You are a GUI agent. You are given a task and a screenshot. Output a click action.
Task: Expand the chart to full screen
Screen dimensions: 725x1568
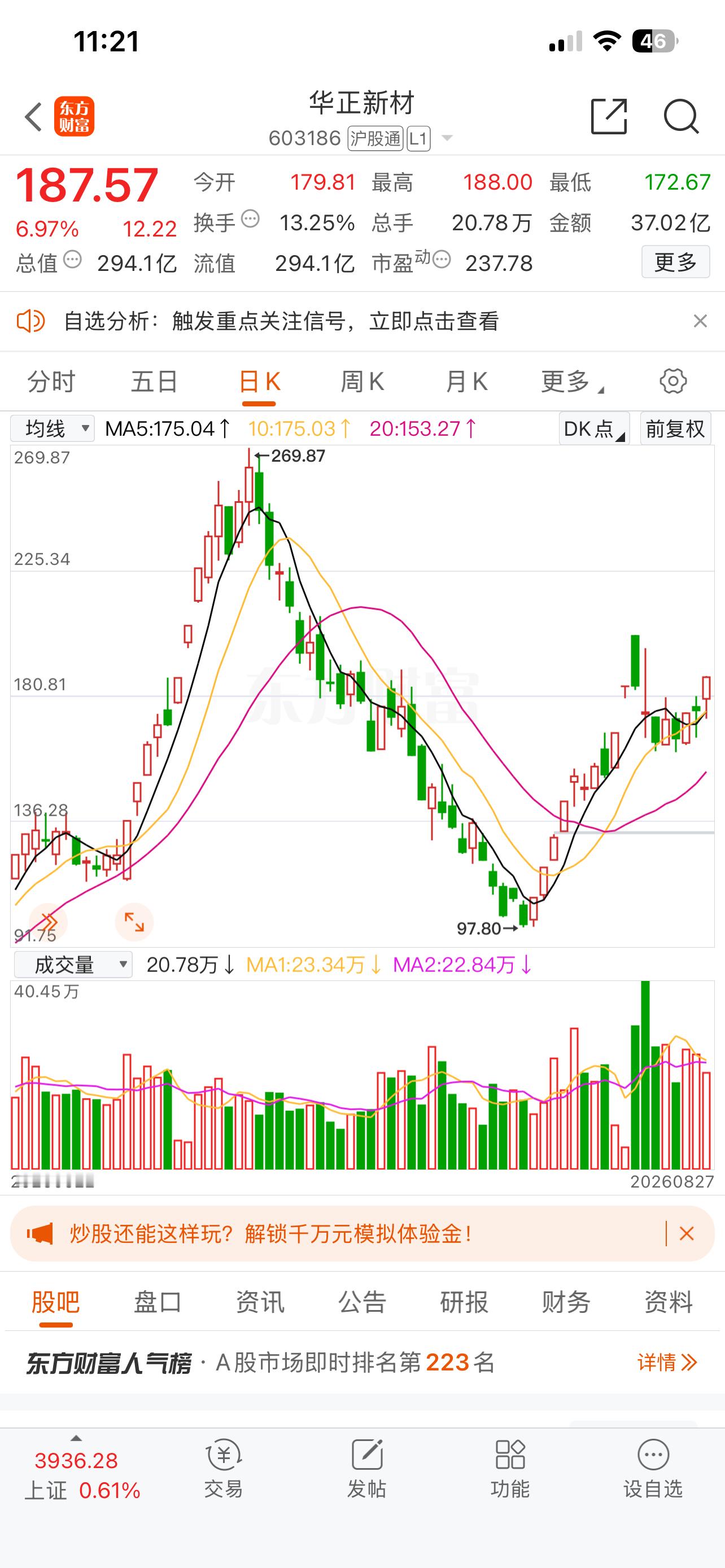(134, 922)
